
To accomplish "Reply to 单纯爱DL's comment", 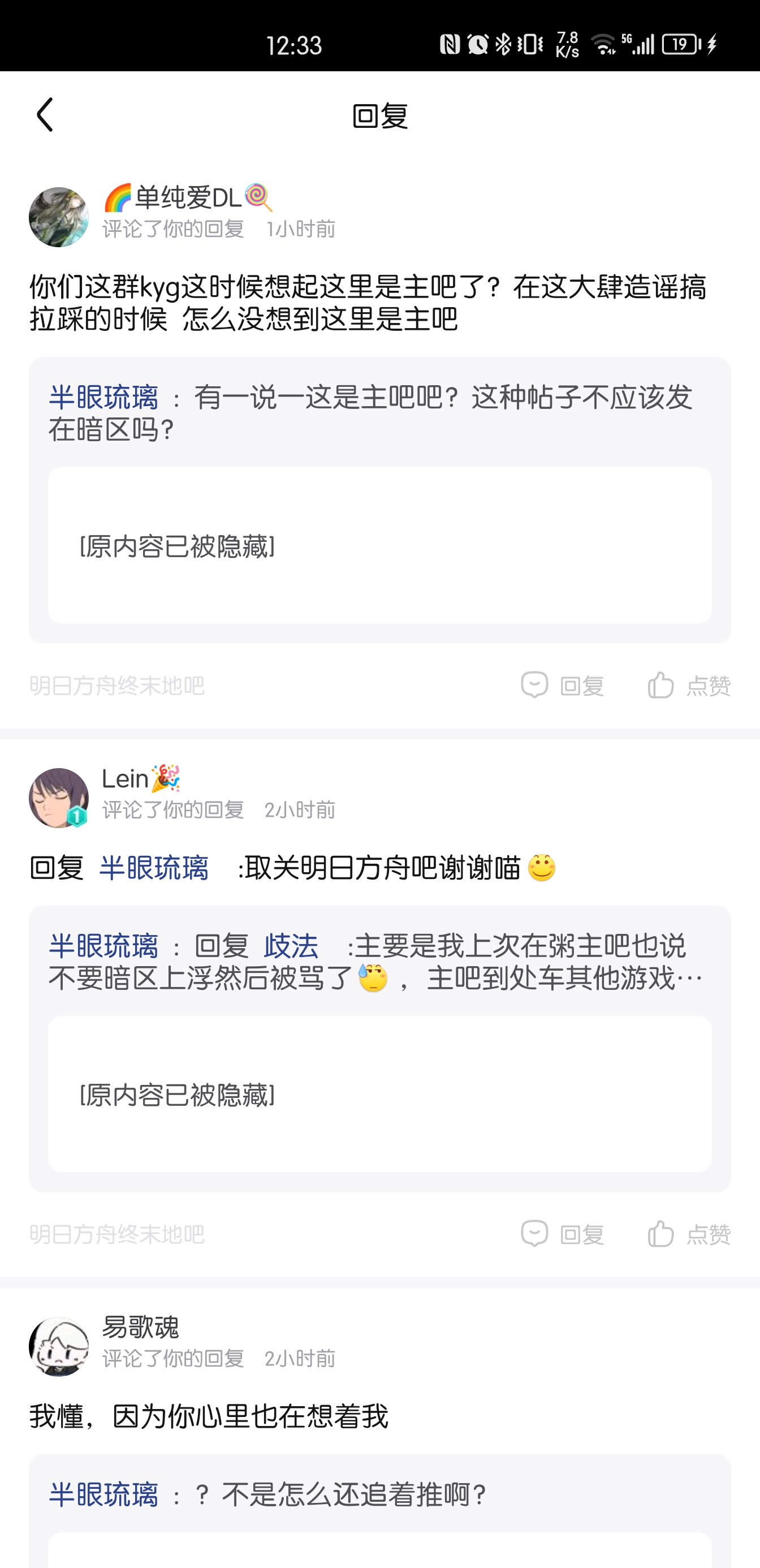I will 563,686.
